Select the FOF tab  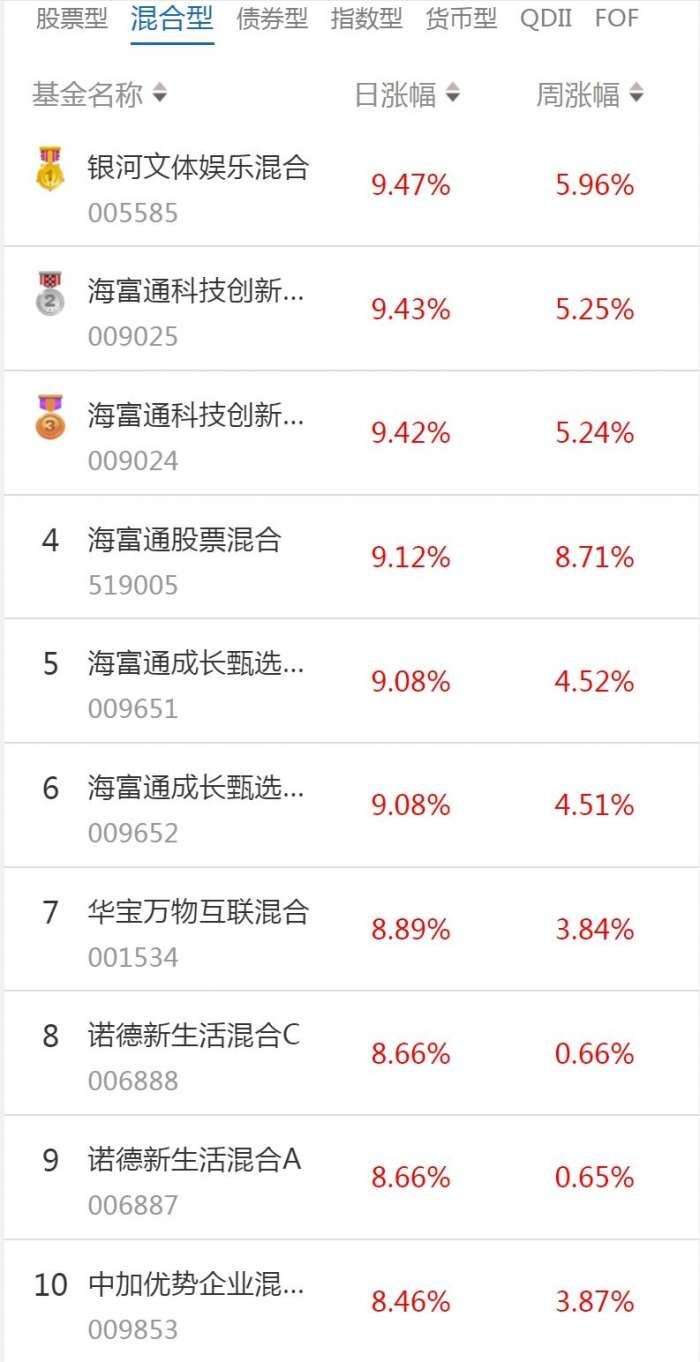pos(616,19)
